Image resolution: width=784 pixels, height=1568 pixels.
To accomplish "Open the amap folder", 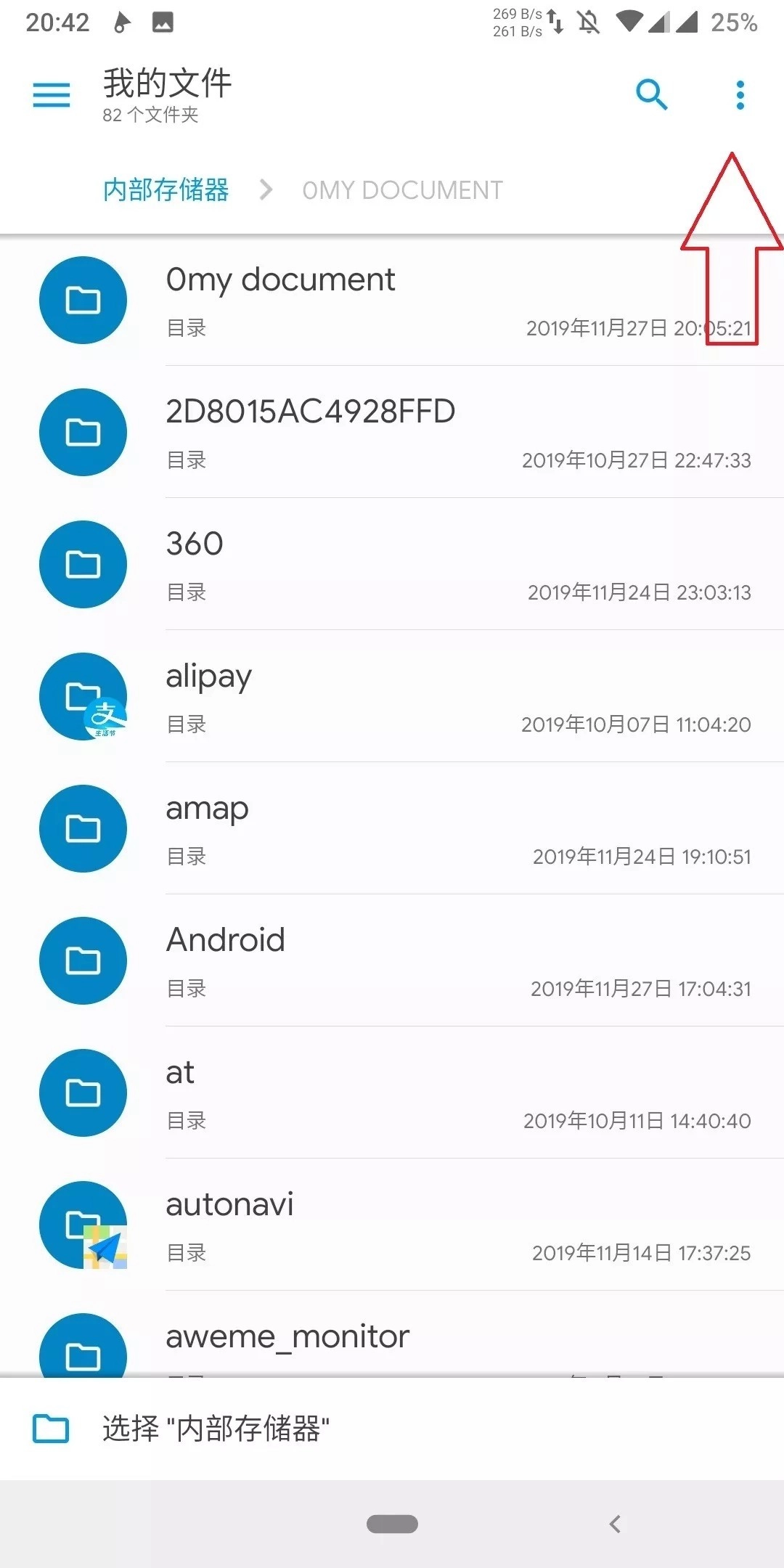I will pos(208,809).
